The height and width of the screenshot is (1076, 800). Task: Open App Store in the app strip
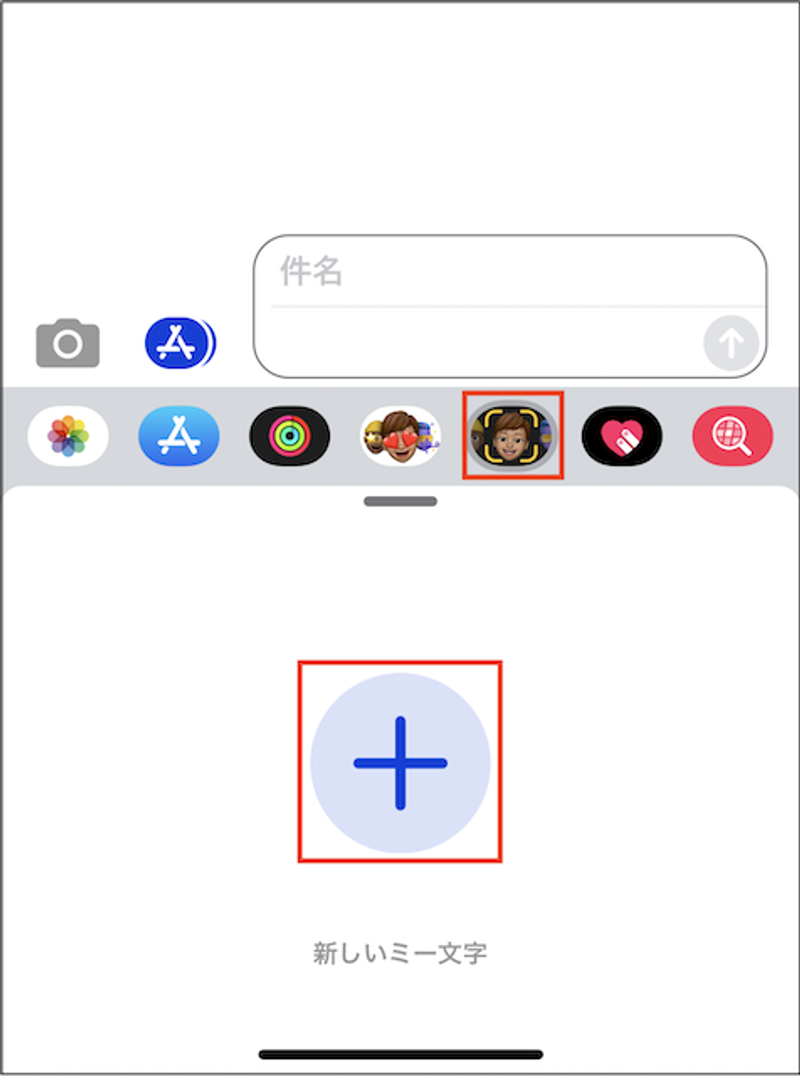(179, 437)
